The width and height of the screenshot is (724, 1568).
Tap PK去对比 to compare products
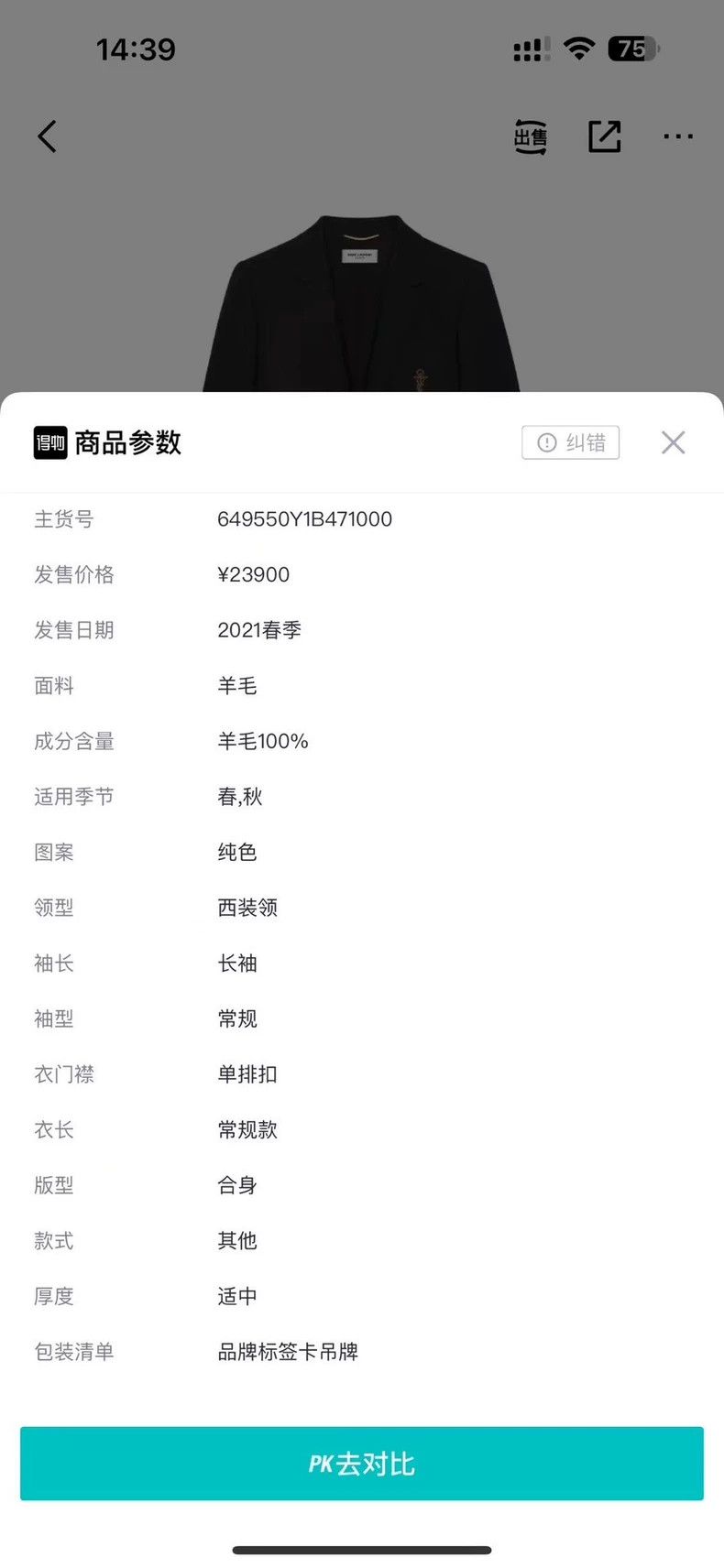click(x=362, y=1463)
